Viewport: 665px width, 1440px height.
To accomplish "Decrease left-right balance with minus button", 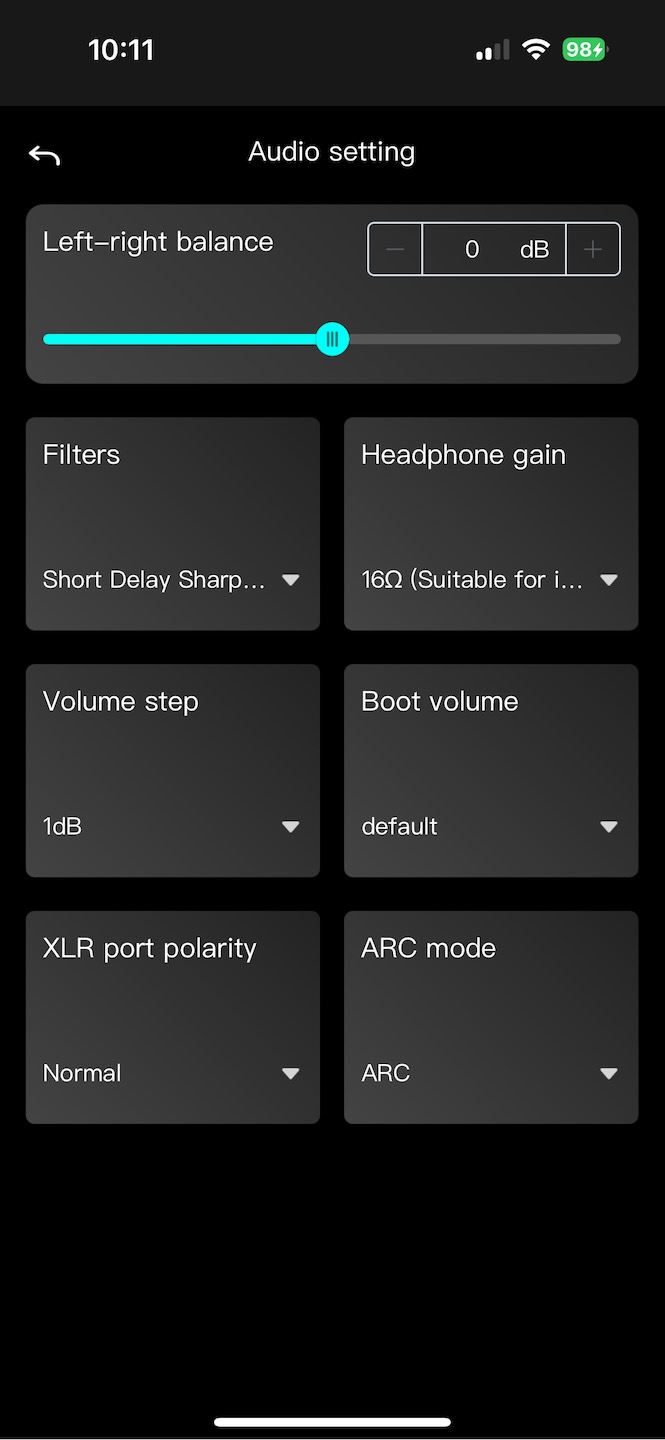I will pyautogui.click(x=395, y=249).
